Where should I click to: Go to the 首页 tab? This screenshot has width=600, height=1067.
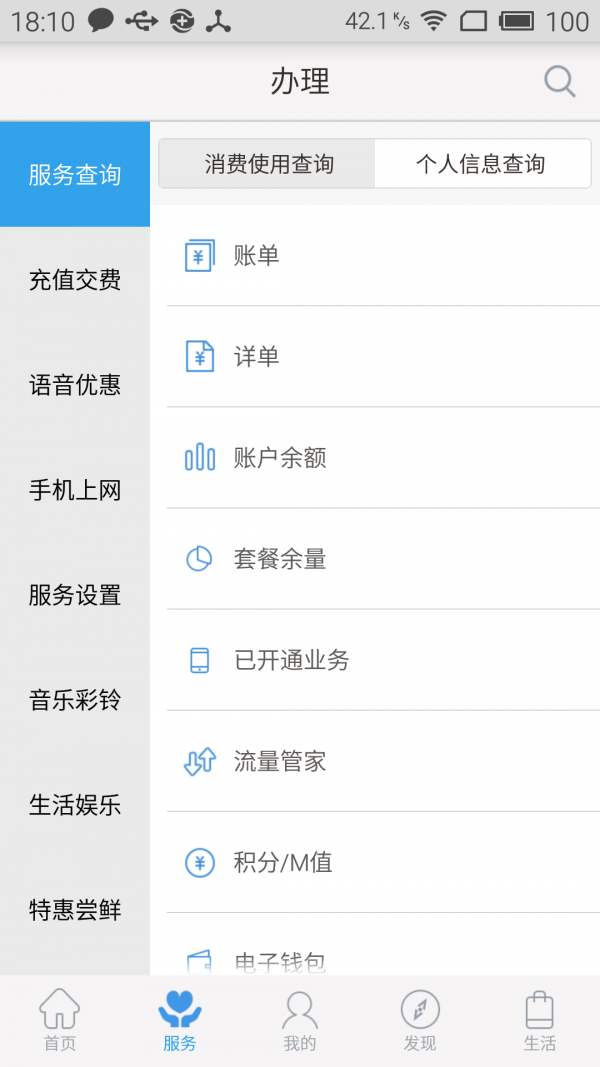point(60,1020)
